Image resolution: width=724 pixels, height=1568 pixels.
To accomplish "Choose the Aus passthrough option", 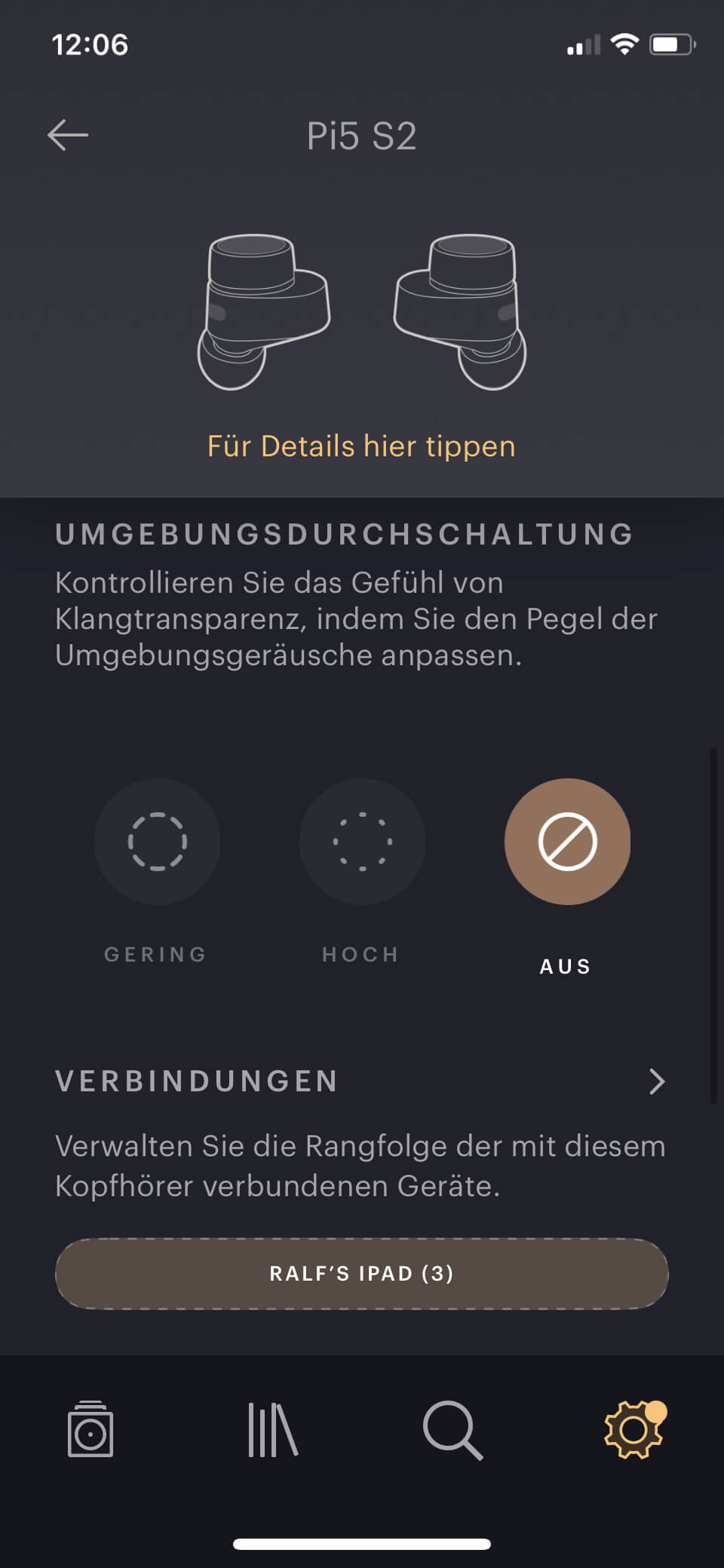I will 567,842.
